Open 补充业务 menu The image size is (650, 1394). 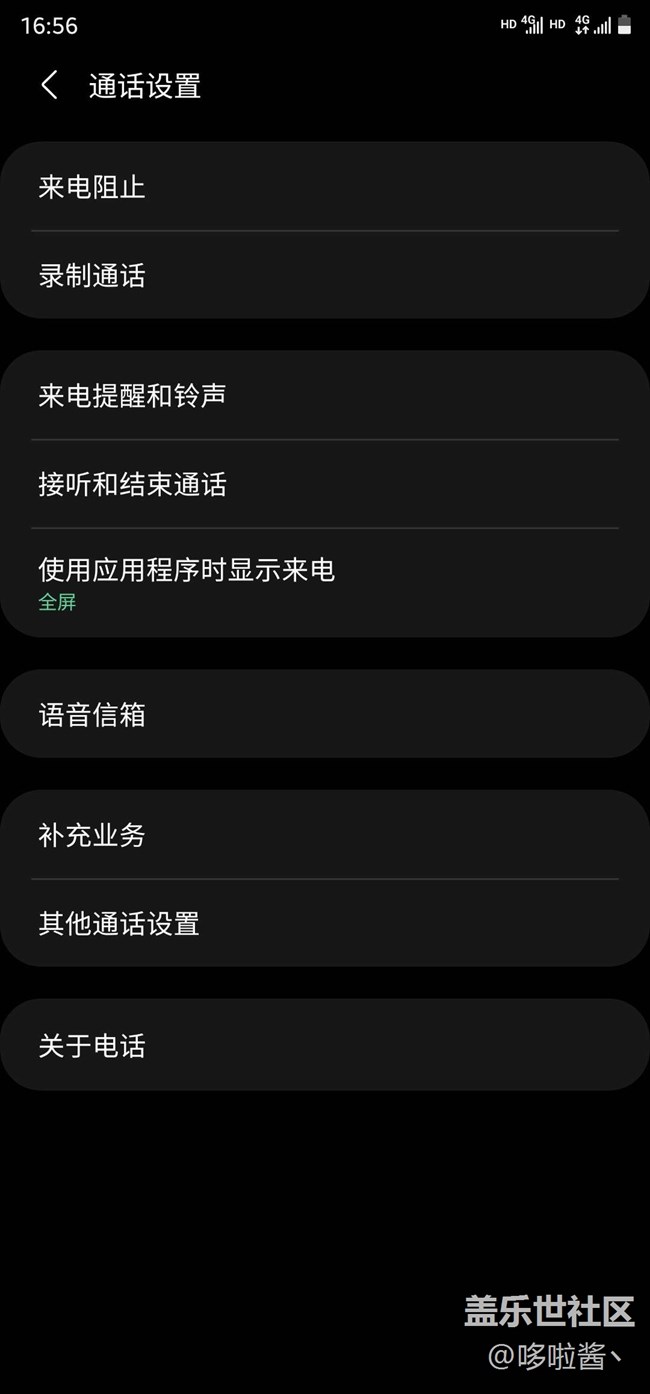click(x=324, y=835)
